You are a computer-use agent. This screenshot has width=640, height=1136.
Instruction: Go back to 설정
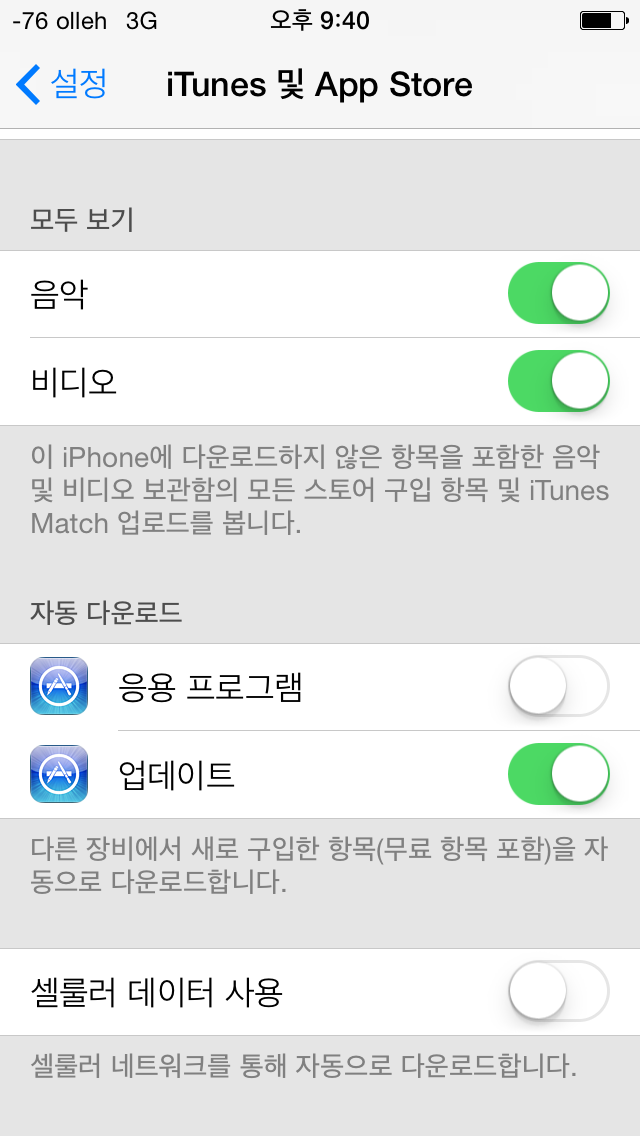62,85
